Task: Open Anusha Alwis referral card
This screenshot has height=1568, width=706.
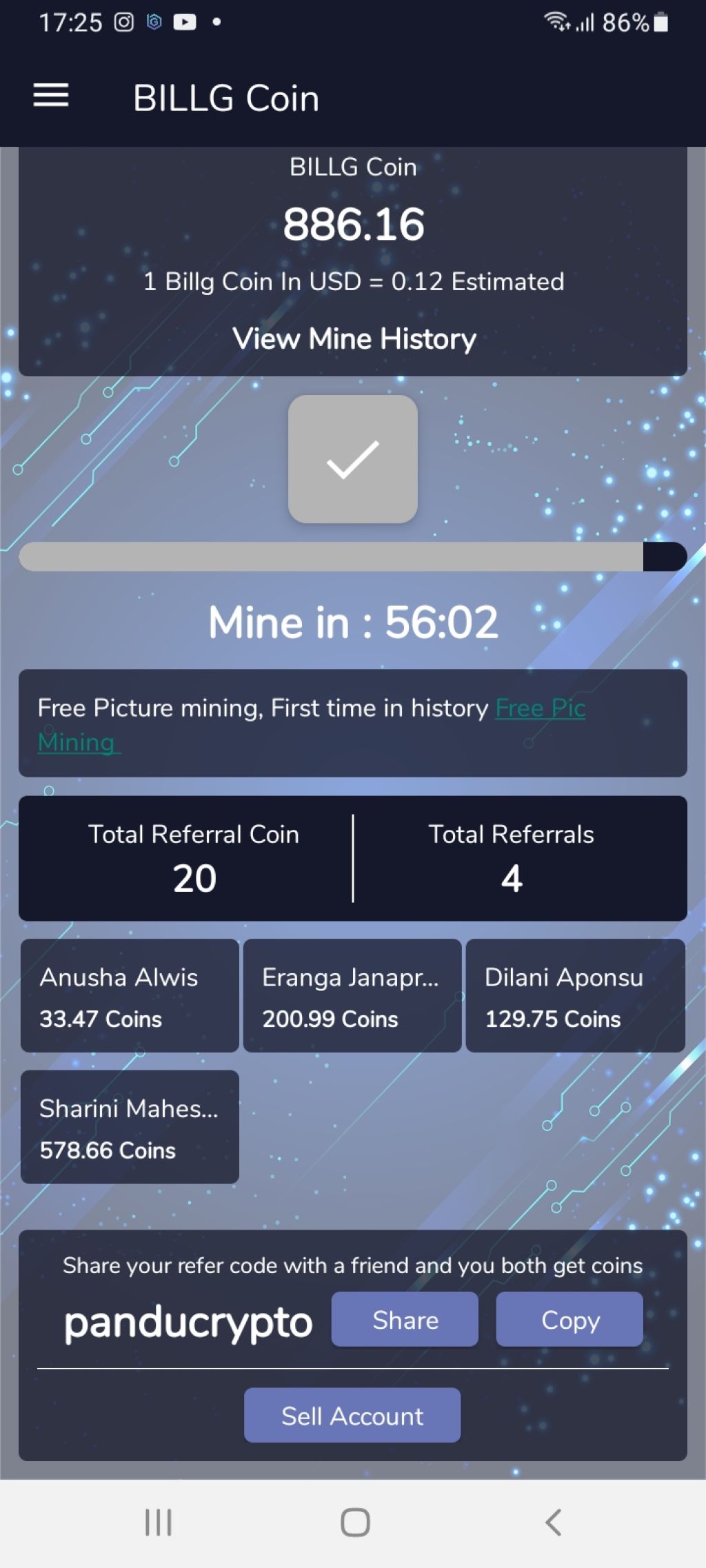Action: (x=130, y=995)
